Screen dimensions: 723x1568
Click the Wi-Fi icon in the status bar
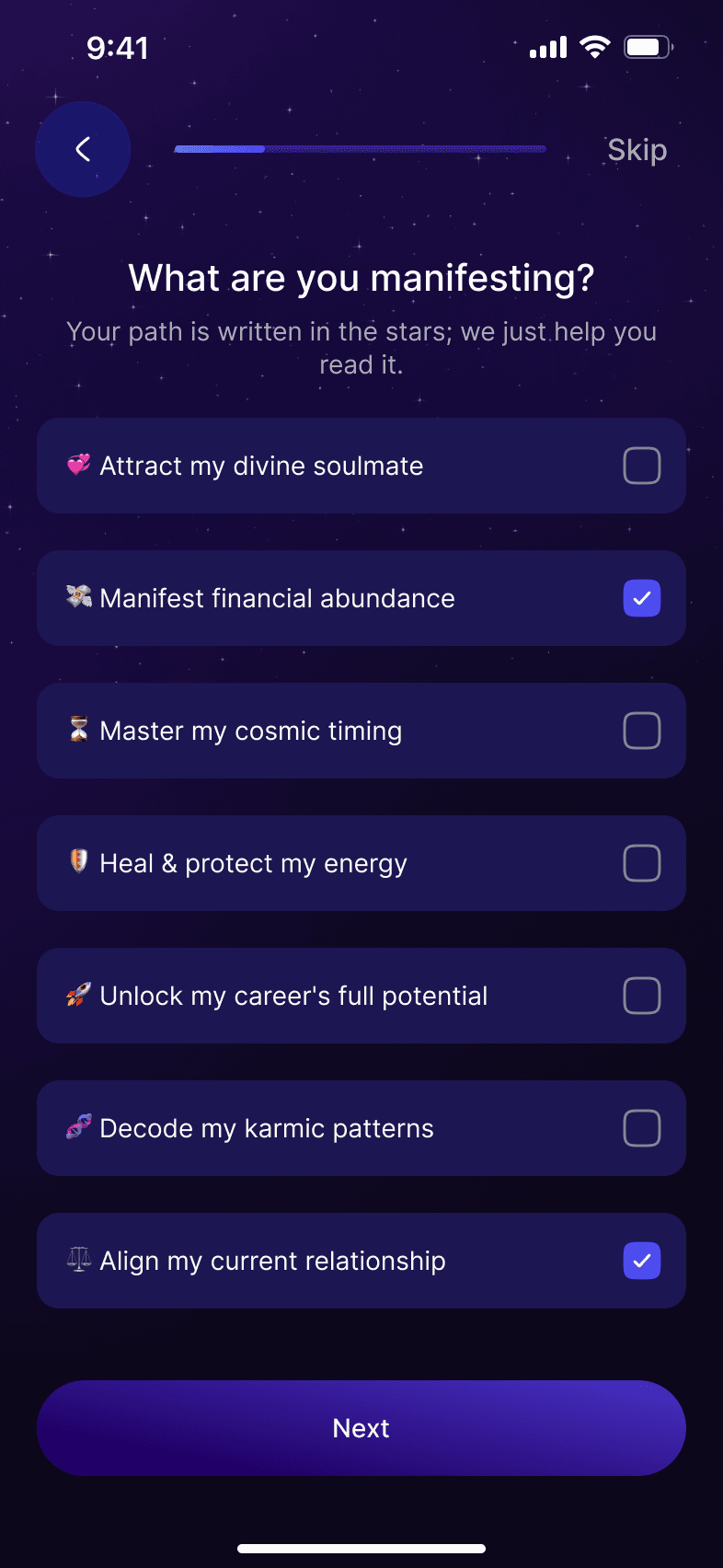tap(594, 46)
